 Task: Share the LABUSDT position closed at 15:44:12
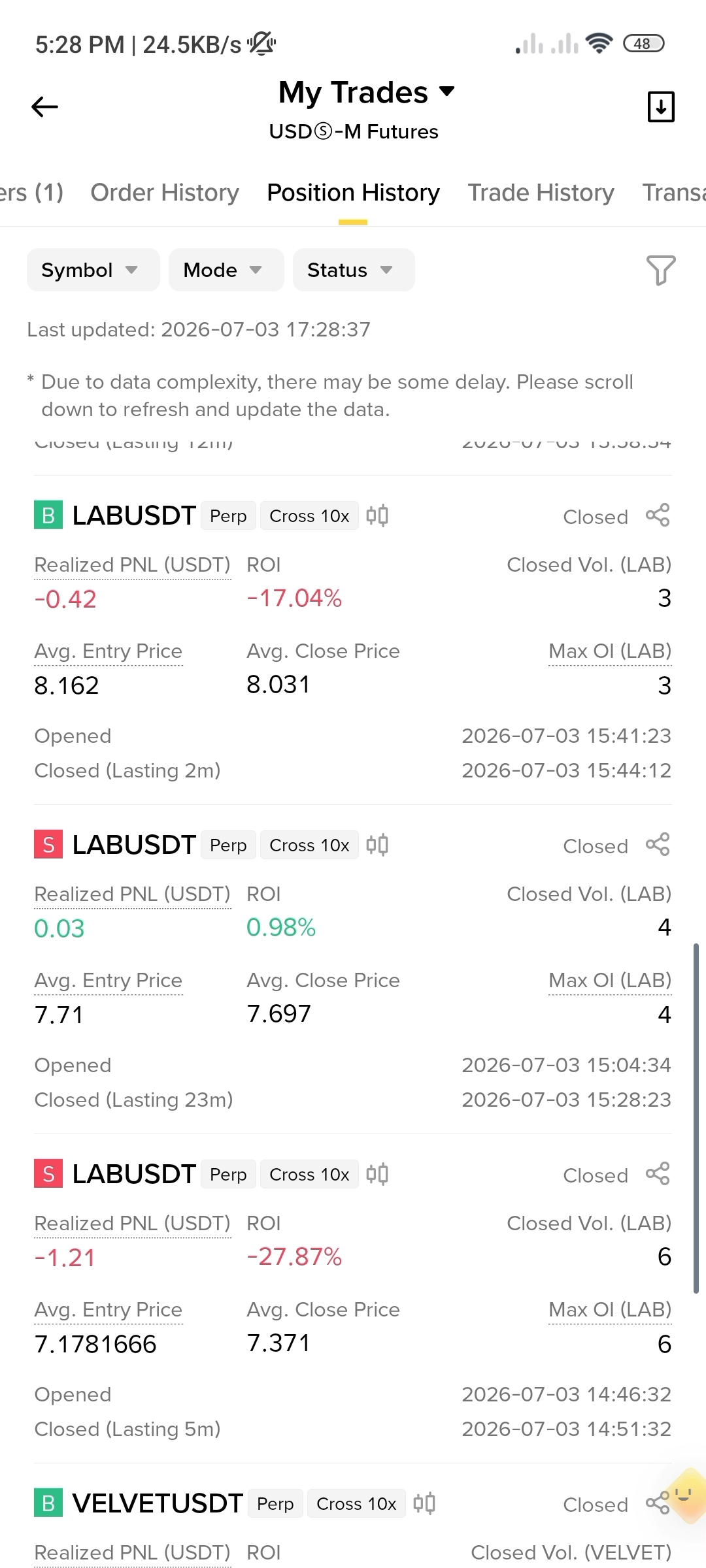point(658,515)
